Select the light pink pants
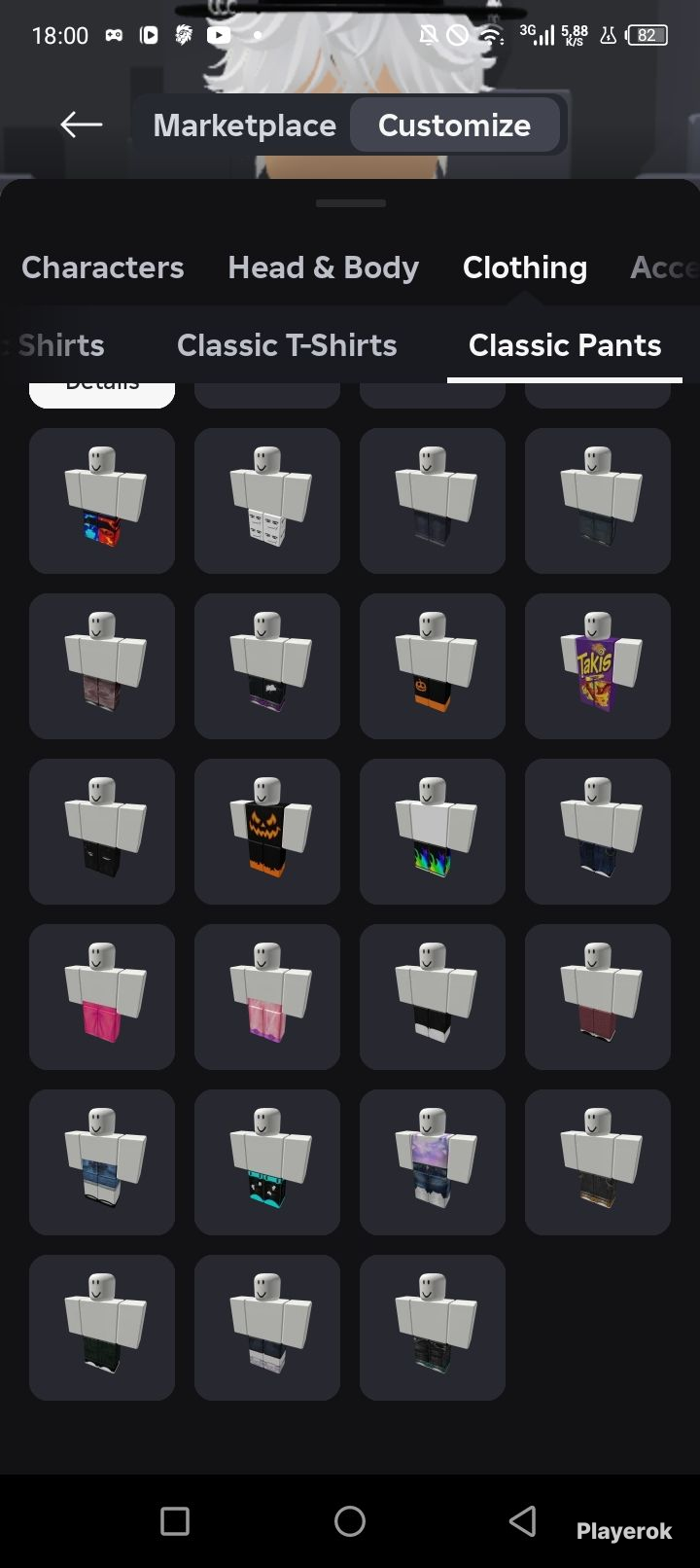The image size is (700, 1568). pyautogui.click(x=267, y=997)
